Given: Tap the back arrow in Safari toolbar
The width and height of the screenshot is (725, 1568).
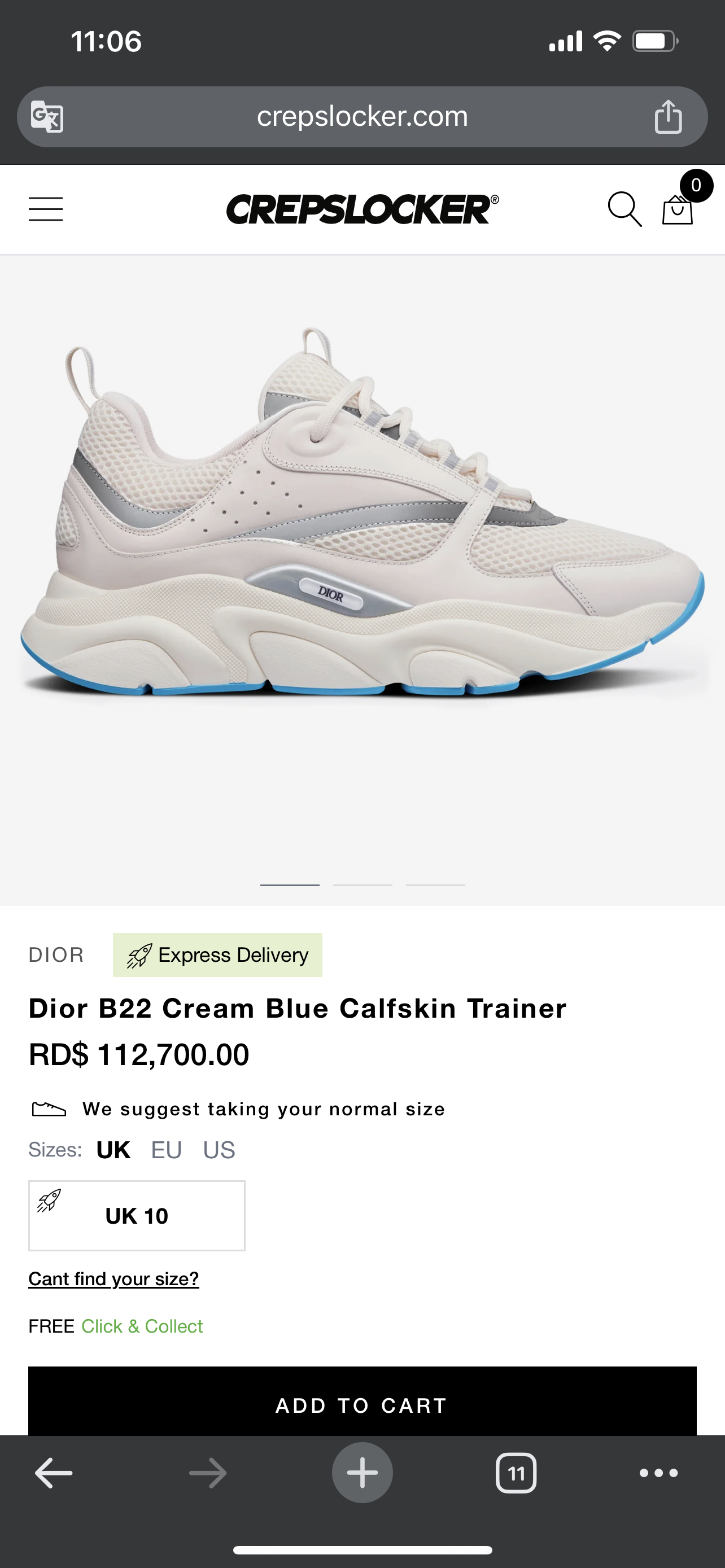Looking at the screenshot, I should [53, 1473].
